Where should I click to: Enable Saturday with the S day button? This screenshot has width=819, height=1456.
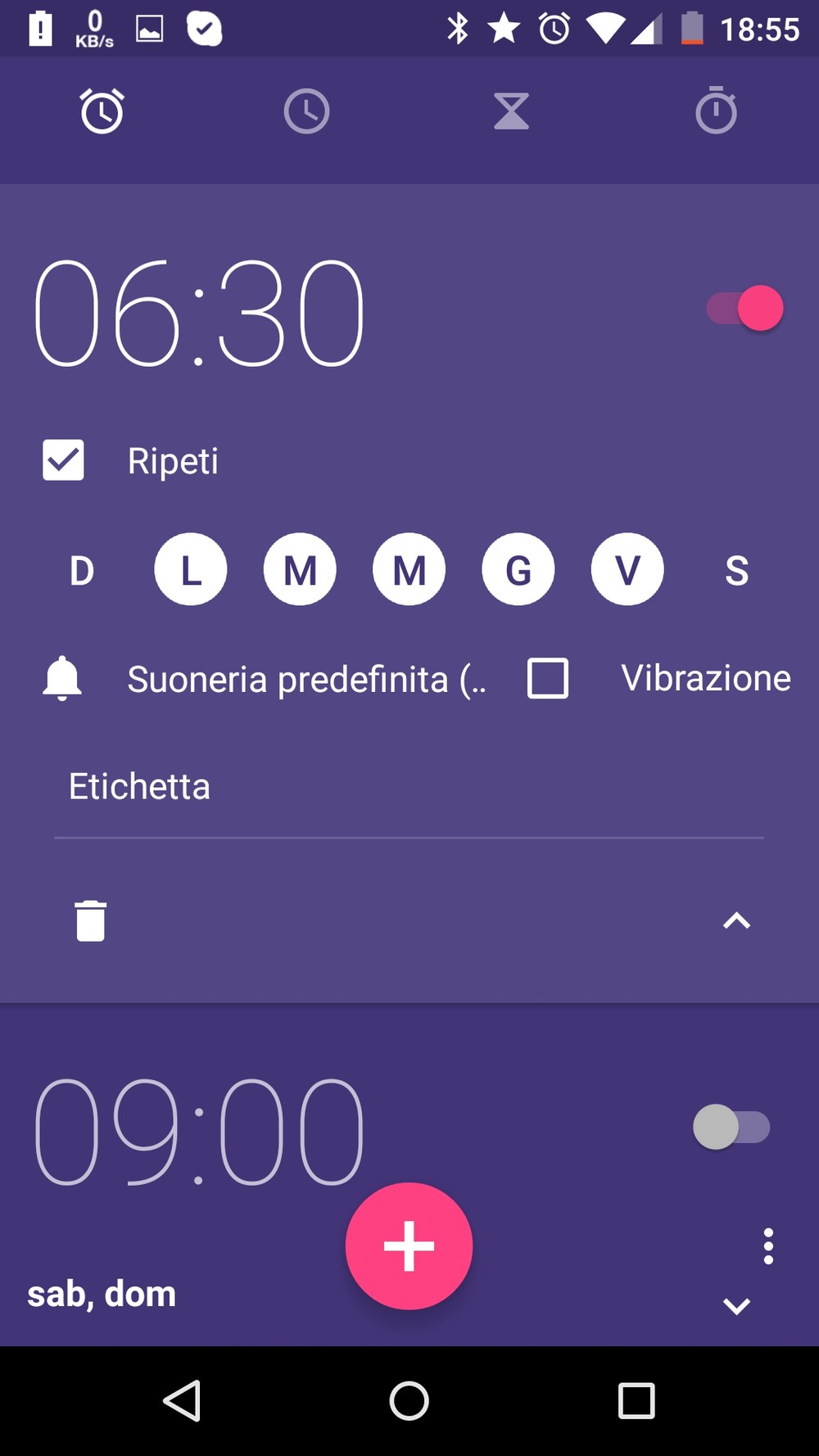click(x=737, y=570)
